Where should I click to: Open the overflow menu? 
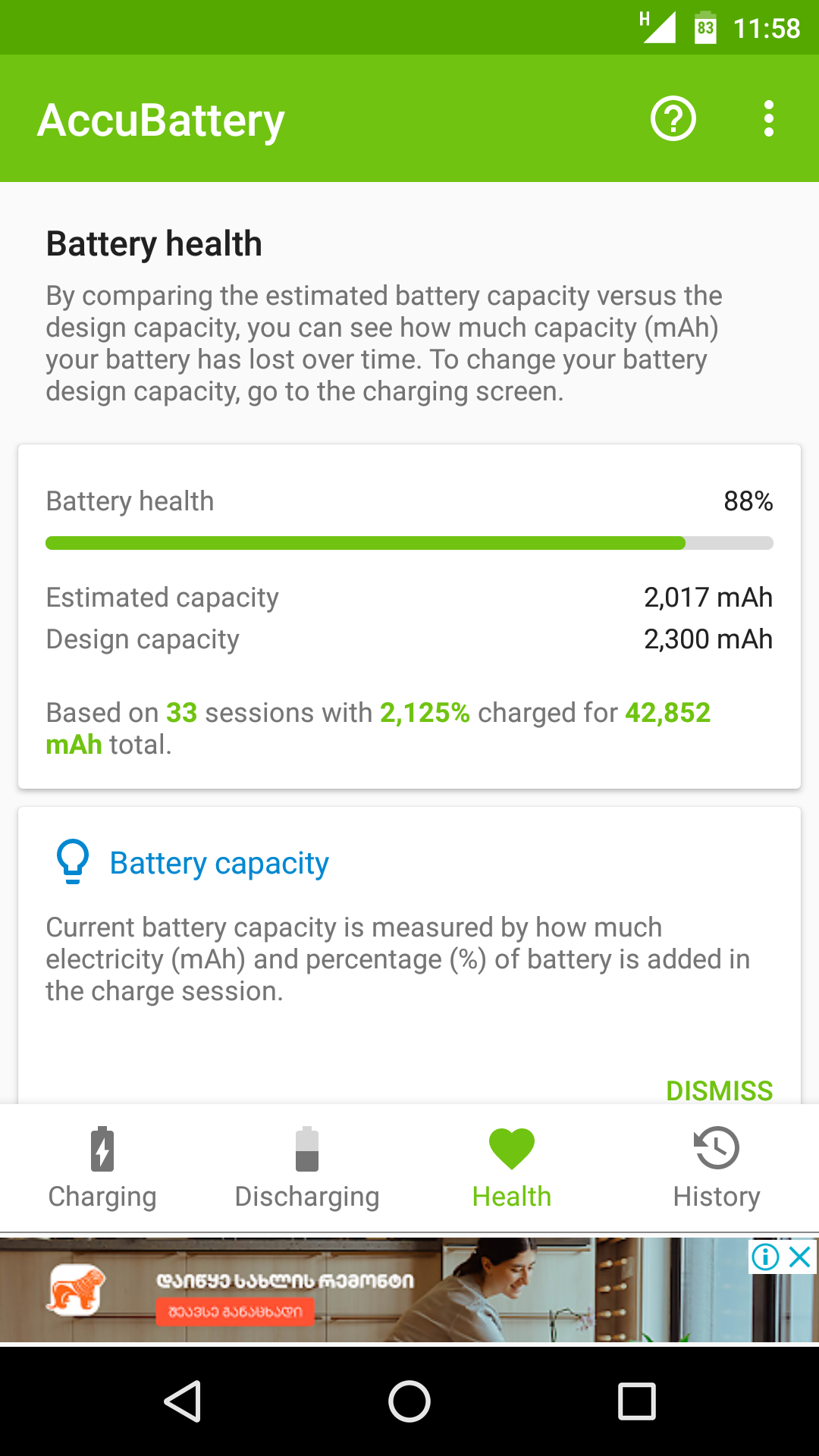(768, 119)
